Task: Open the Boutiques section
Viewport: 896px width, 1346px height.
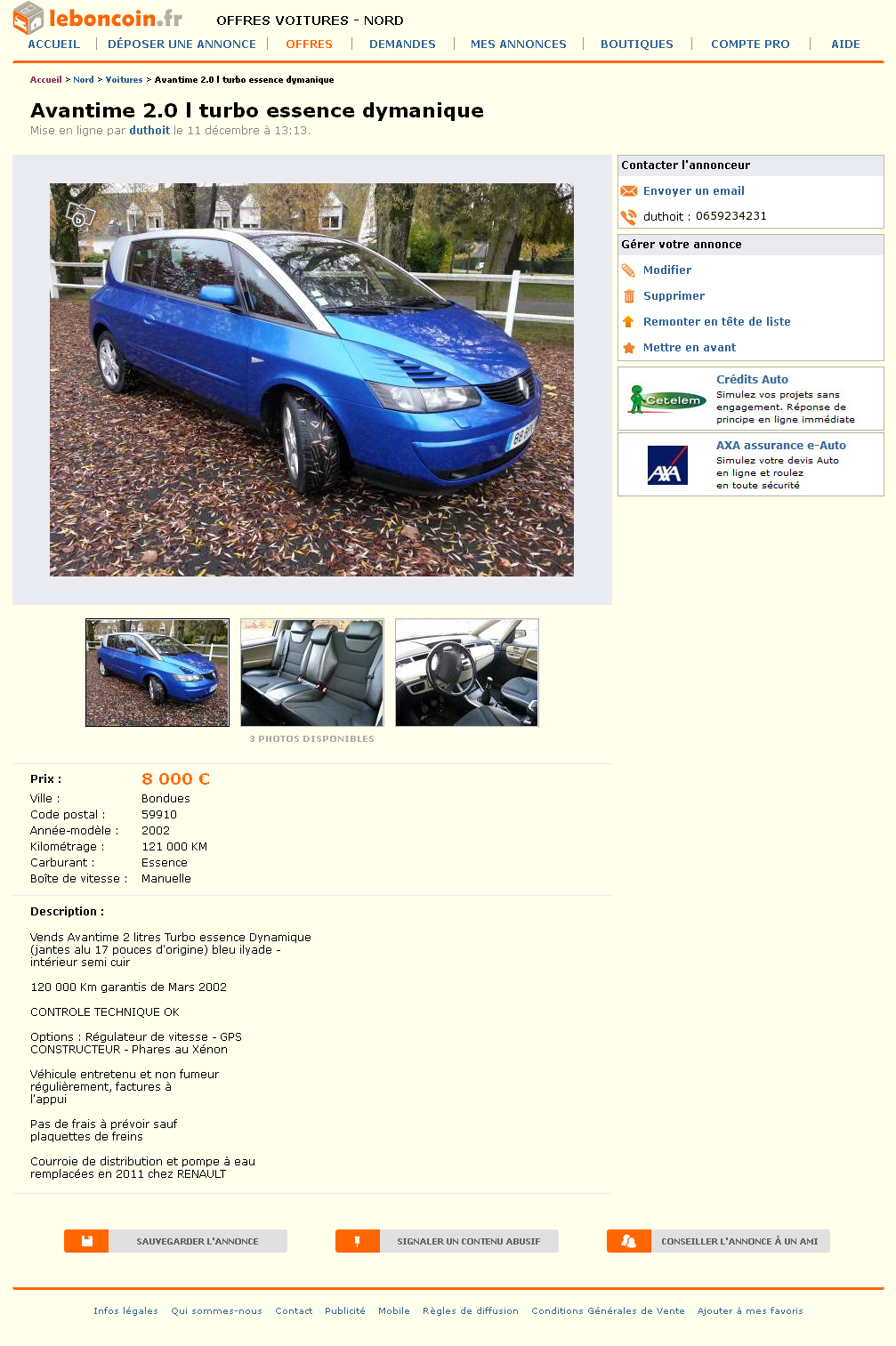Action: tap(636, 44)
